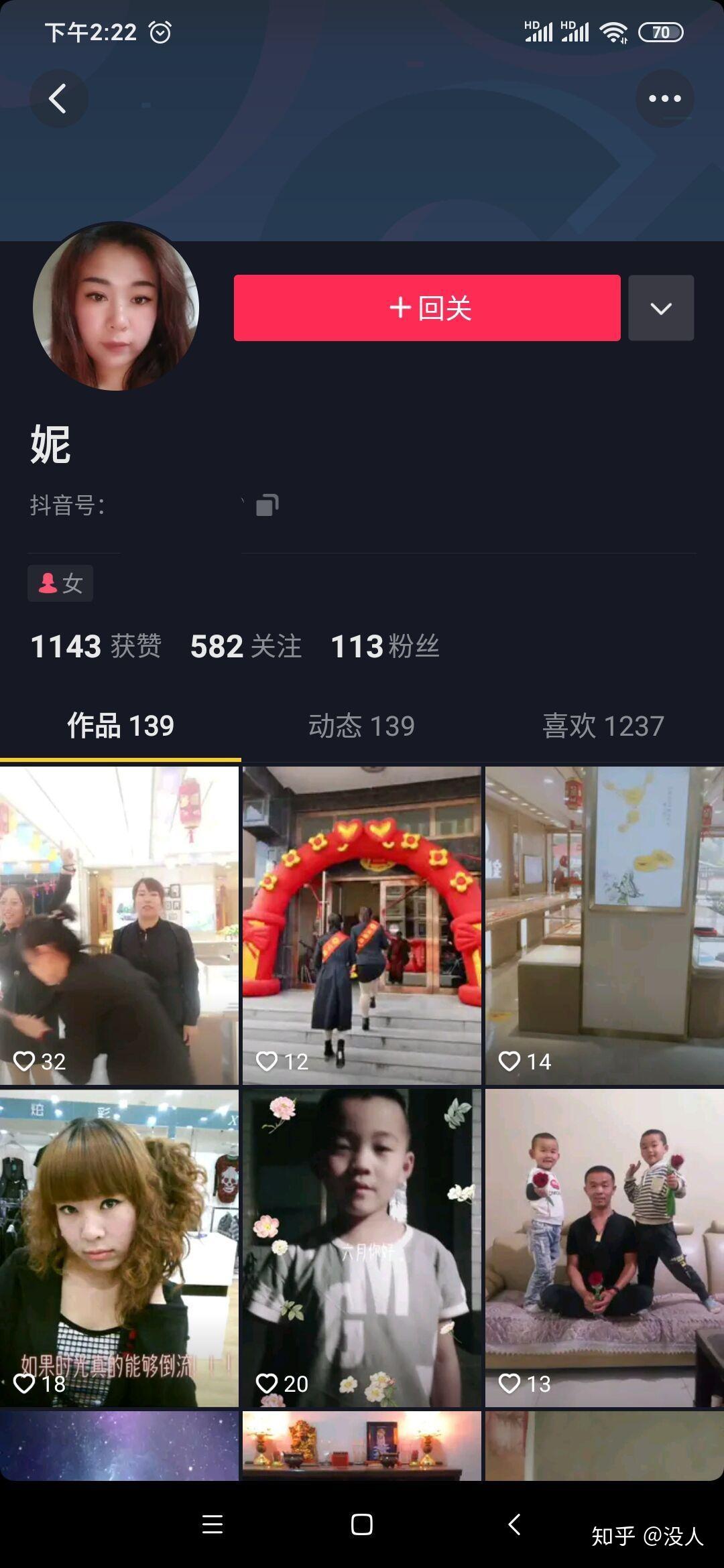Switch to the 动态 139 tab
Viewport: 724px width, 1568px height.
361,726
